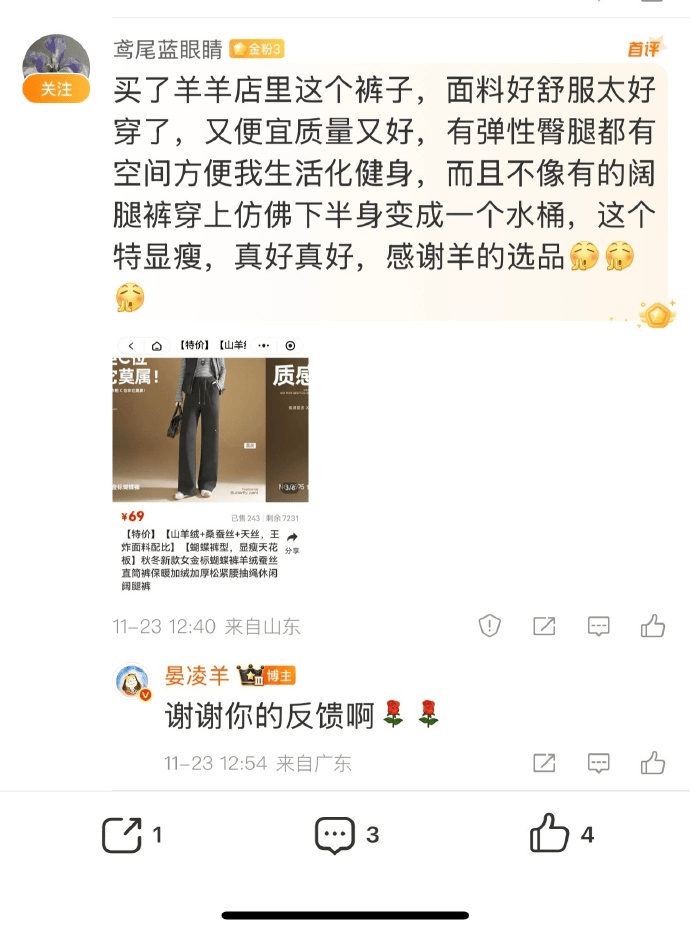Viewport: 690px width, 932px height.
Task: Like 鸢尾蓝眼睛's comment
Action: tap(653, 626)
